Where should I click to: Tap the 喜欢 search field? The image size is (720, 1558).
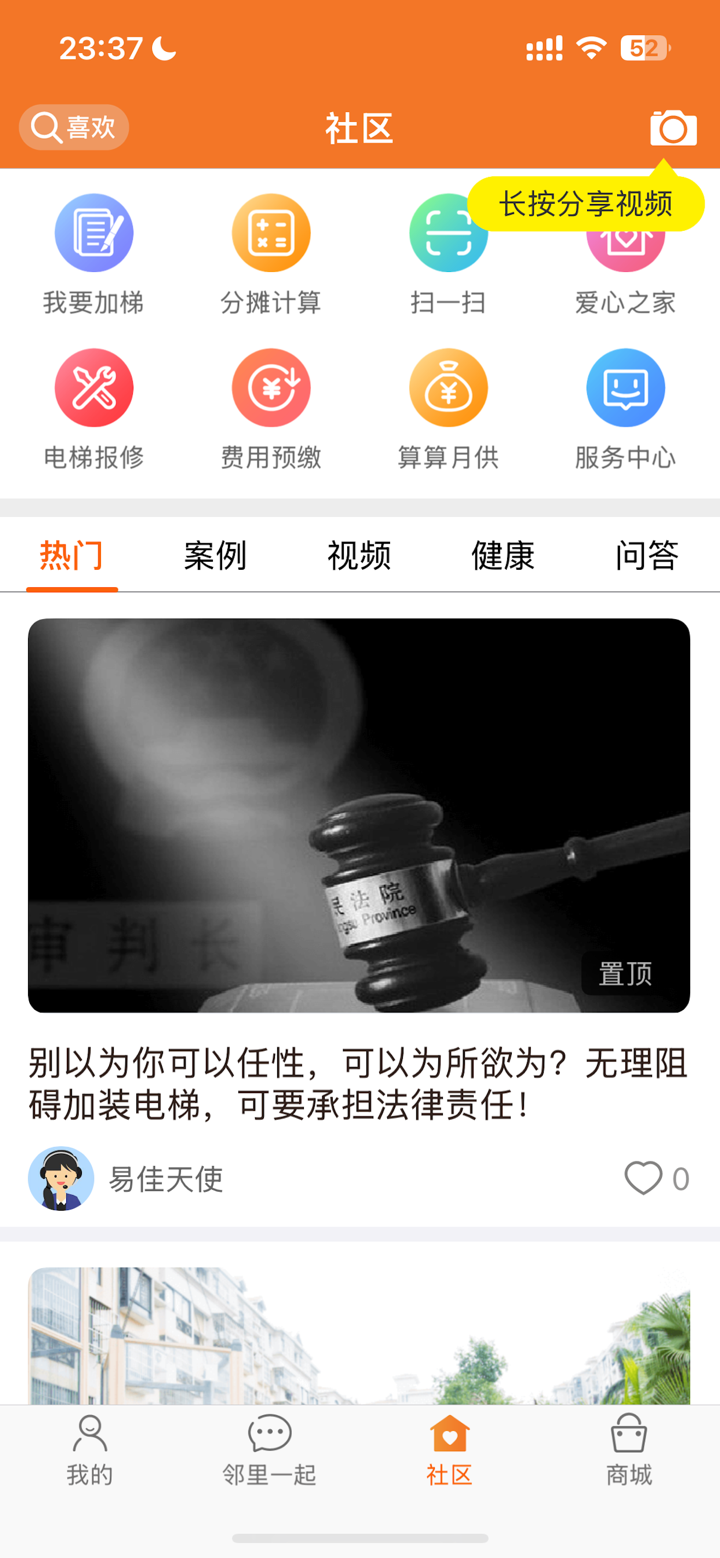tap(73, 128)
